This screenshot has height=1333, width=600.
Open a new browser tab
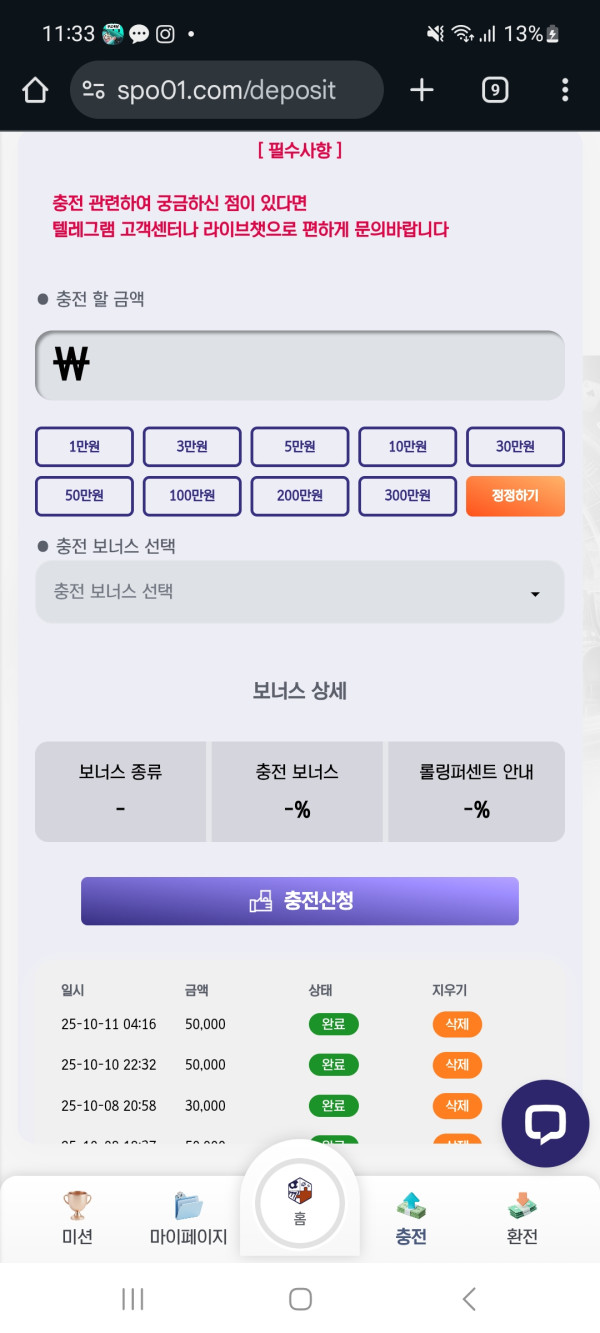(x=422, y=91)
